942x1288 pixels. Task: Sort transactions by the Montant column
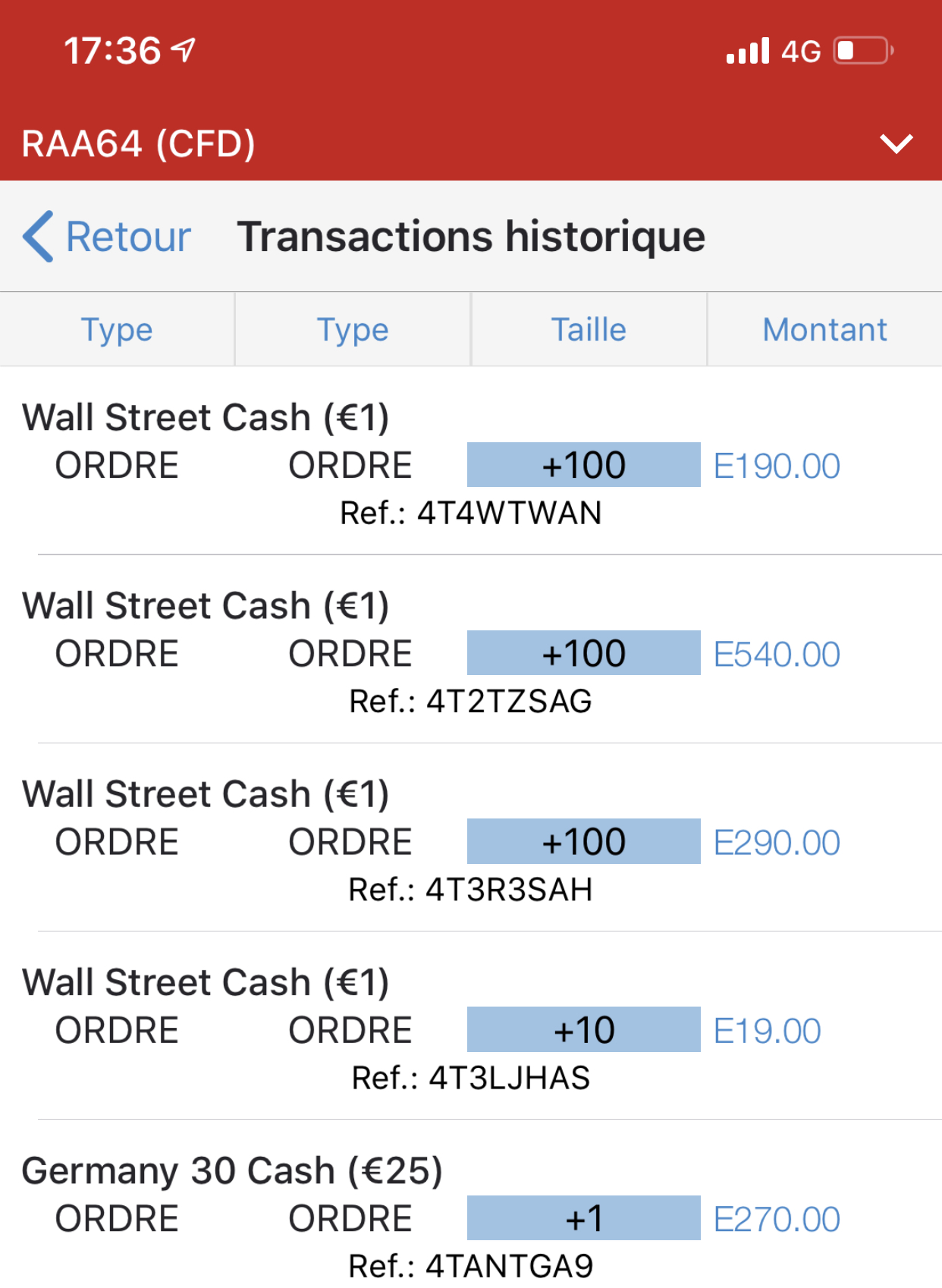[824, 330]
